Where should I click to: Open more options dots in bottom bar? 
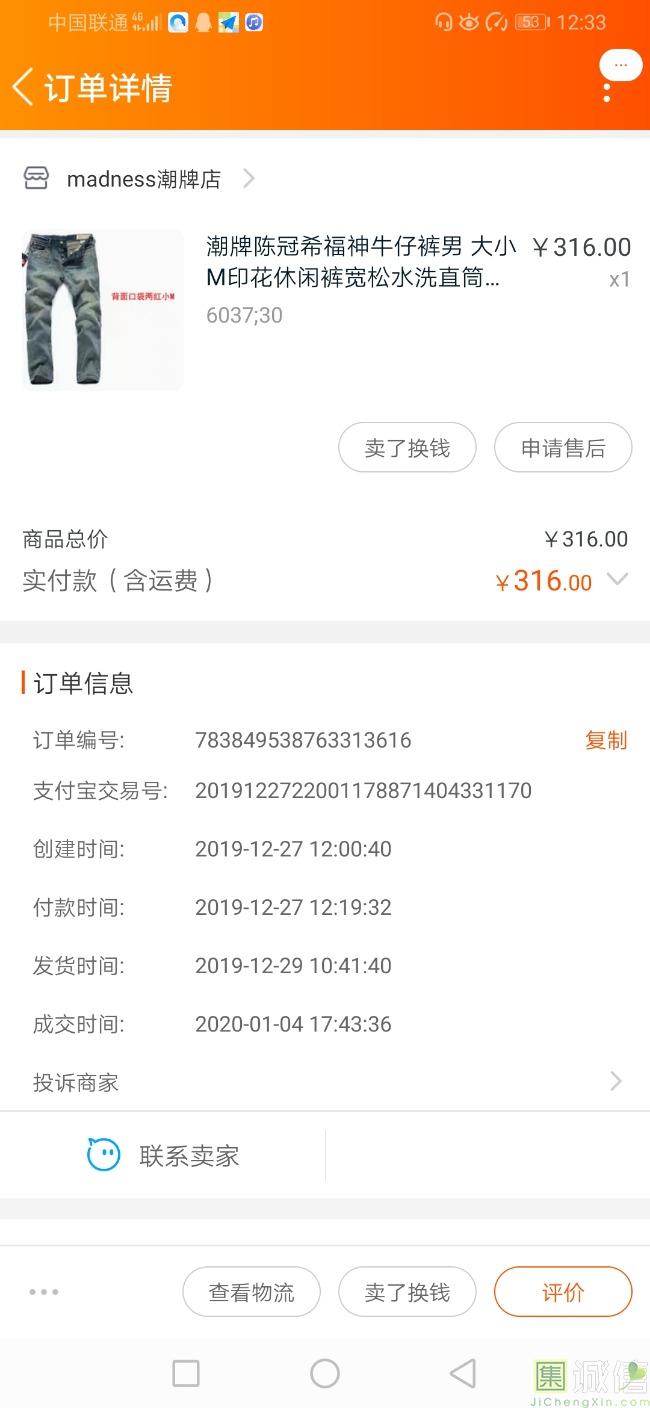pyautogui.click(x=44, y=1292)
